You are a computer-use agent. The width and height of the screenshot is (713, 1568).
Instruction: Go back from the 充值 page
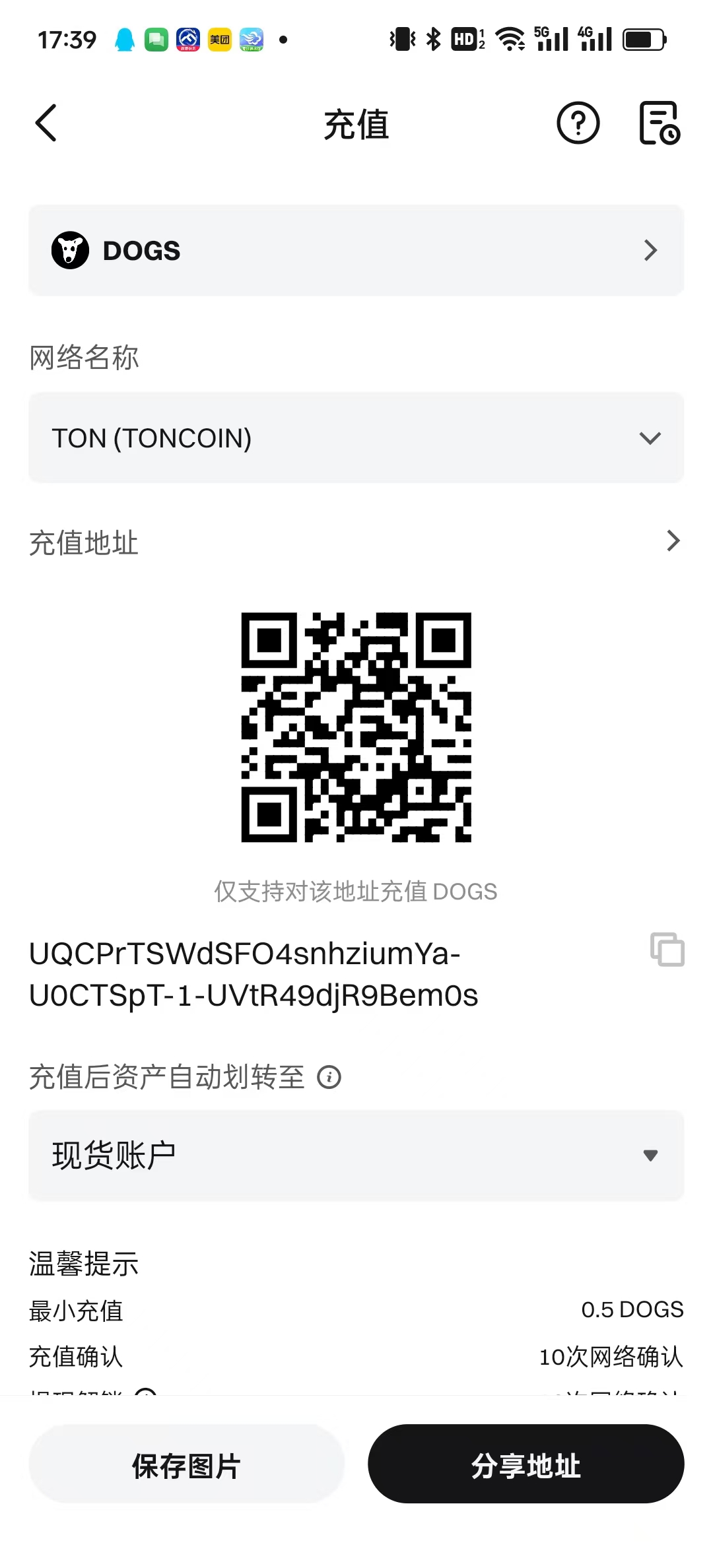pos(46,123)
